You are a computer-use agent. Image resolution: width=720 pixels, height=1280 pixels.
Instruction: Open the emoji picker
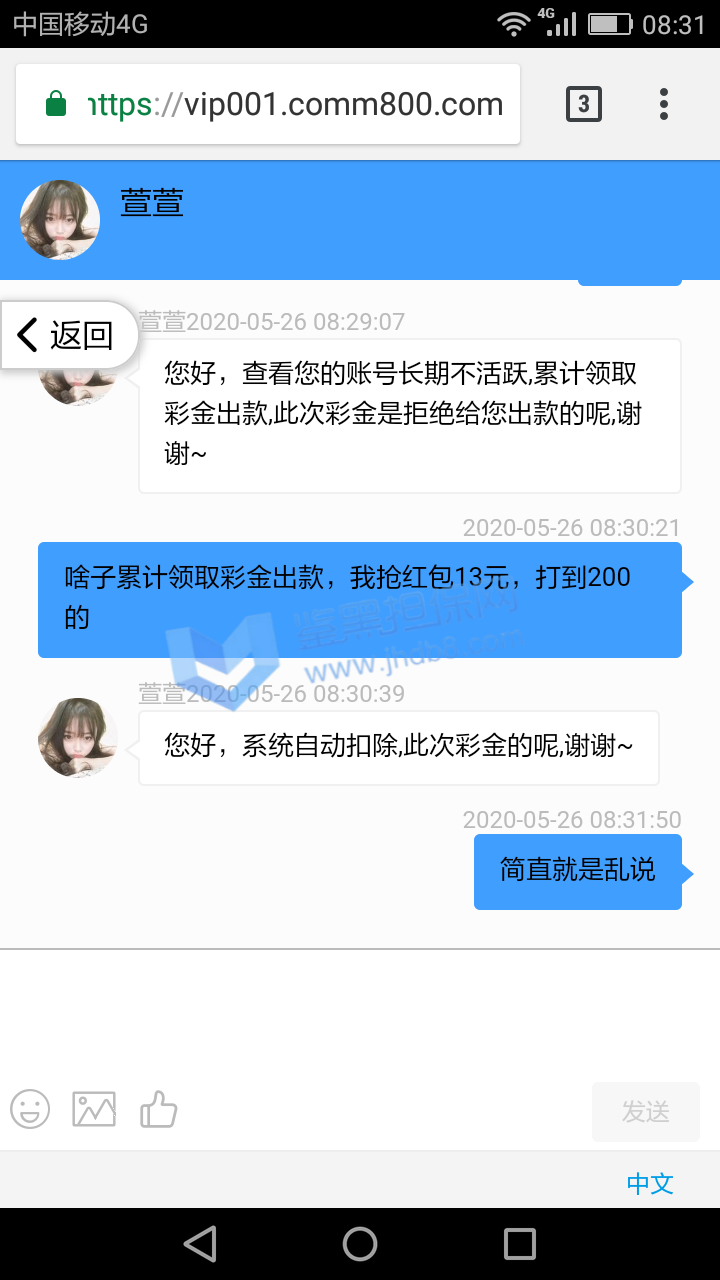tap(30, 1109)
